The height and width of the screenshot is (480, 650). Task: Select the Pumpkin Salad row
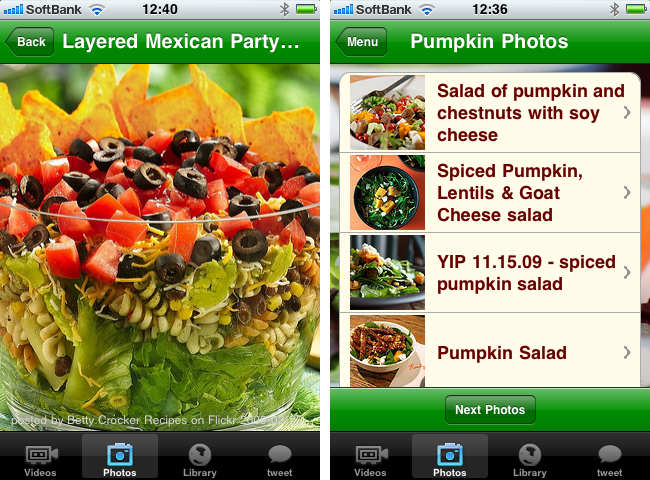coord(490,352)
